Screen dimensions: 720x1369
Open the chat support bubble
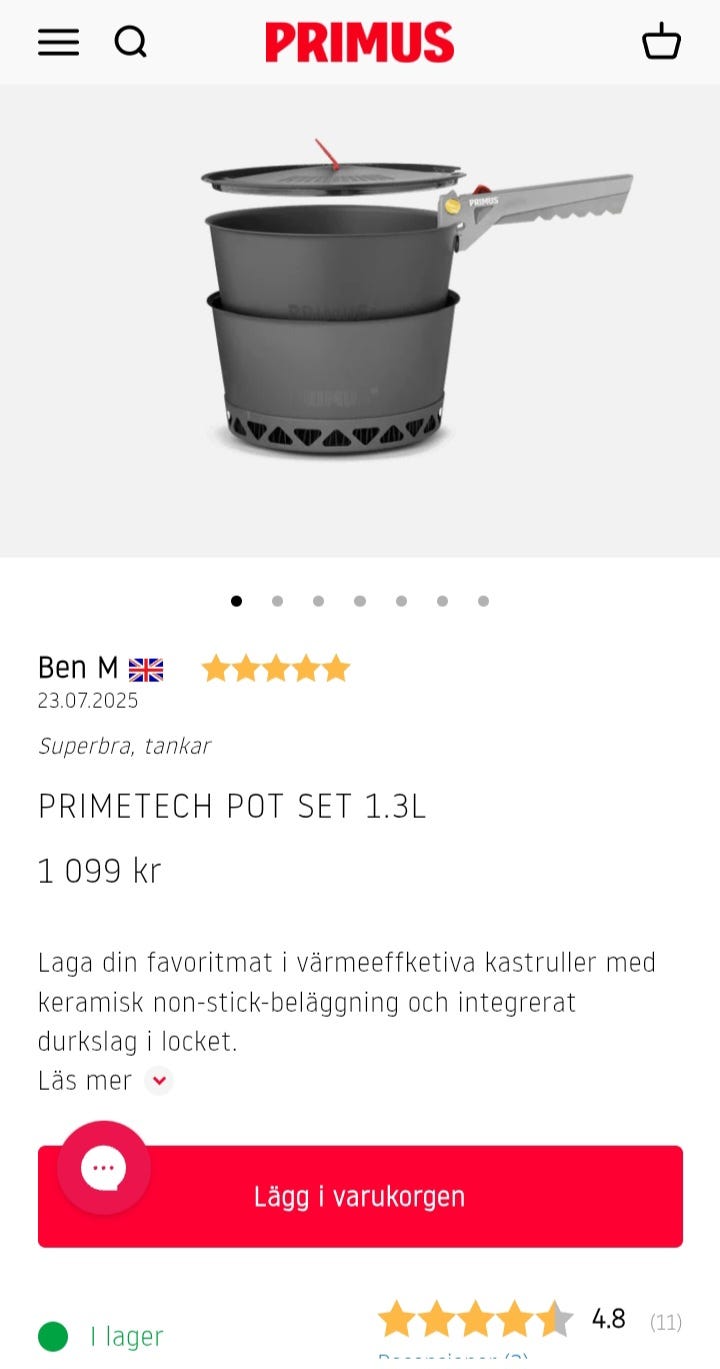coord(103,1166)
